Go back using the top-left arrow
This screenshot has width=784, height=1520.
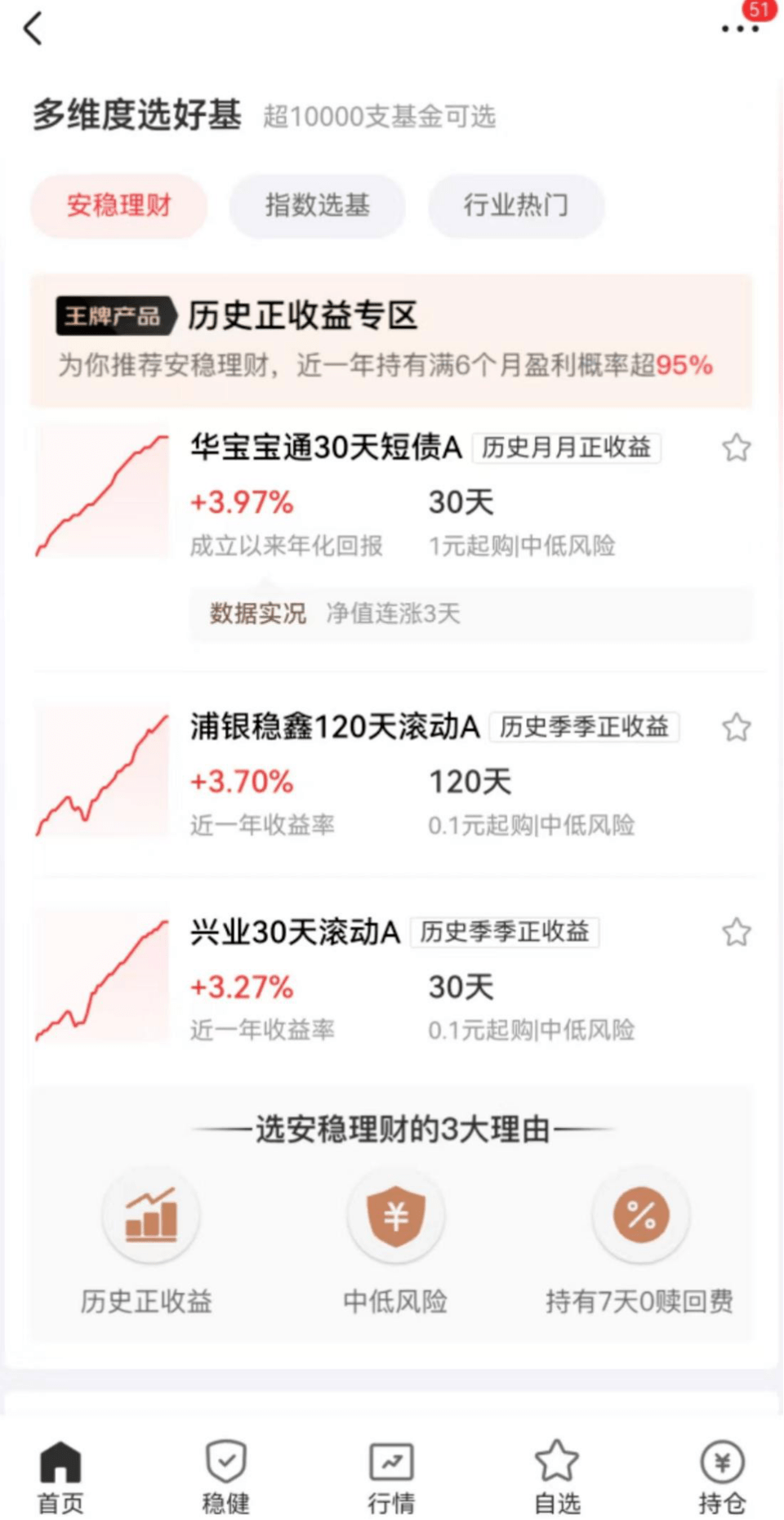coord(33,29)
